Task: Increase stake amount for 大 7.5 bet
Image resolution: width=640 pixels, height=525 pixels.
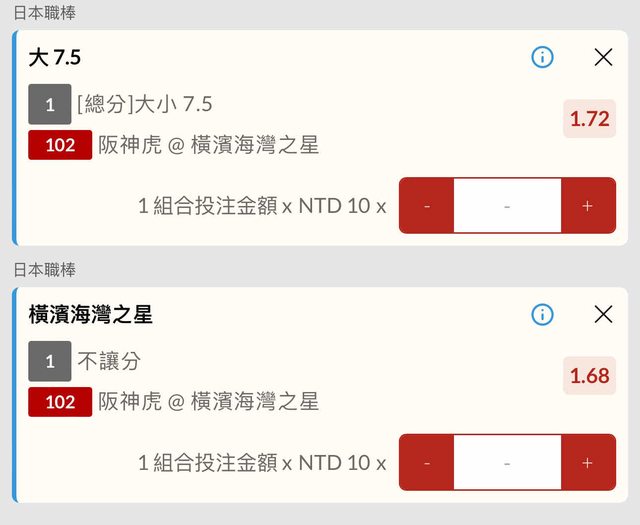Action: [x=587, y=206]
